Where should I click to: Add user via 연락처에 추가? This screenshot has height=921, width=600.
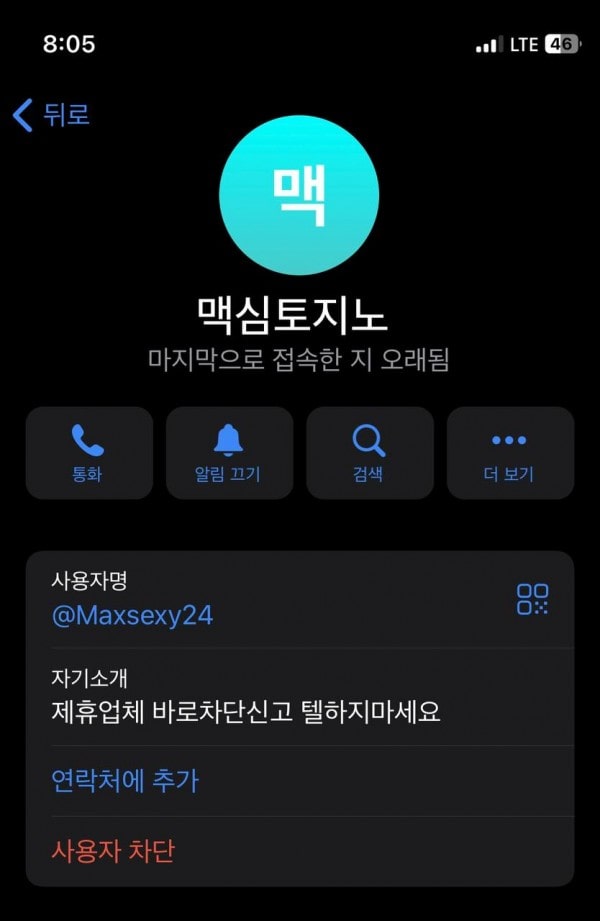pyautogui.click(x=125, y=781)
